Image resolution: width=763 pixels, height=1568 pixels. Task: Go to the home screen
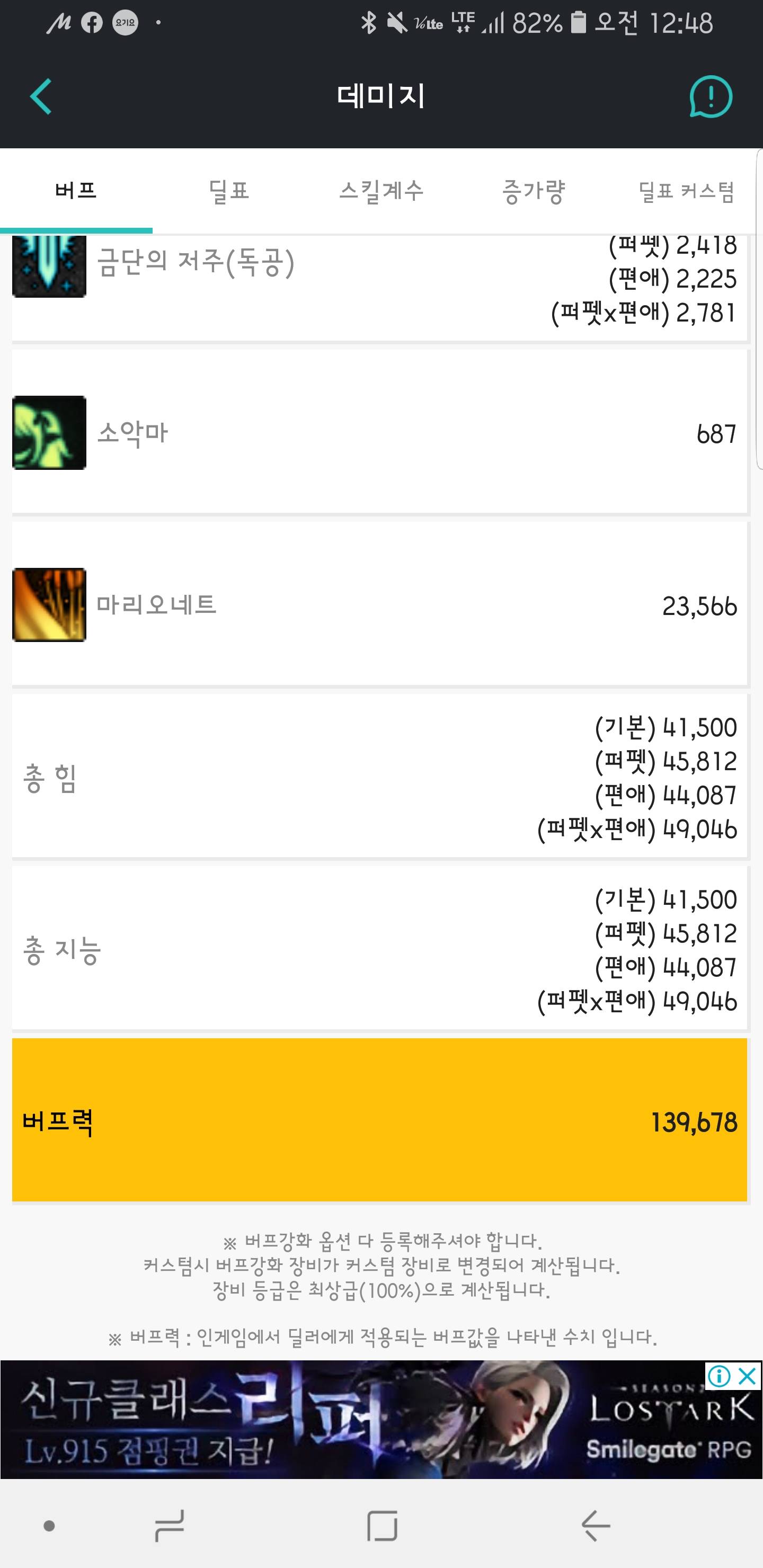(x=382, y=1526)
